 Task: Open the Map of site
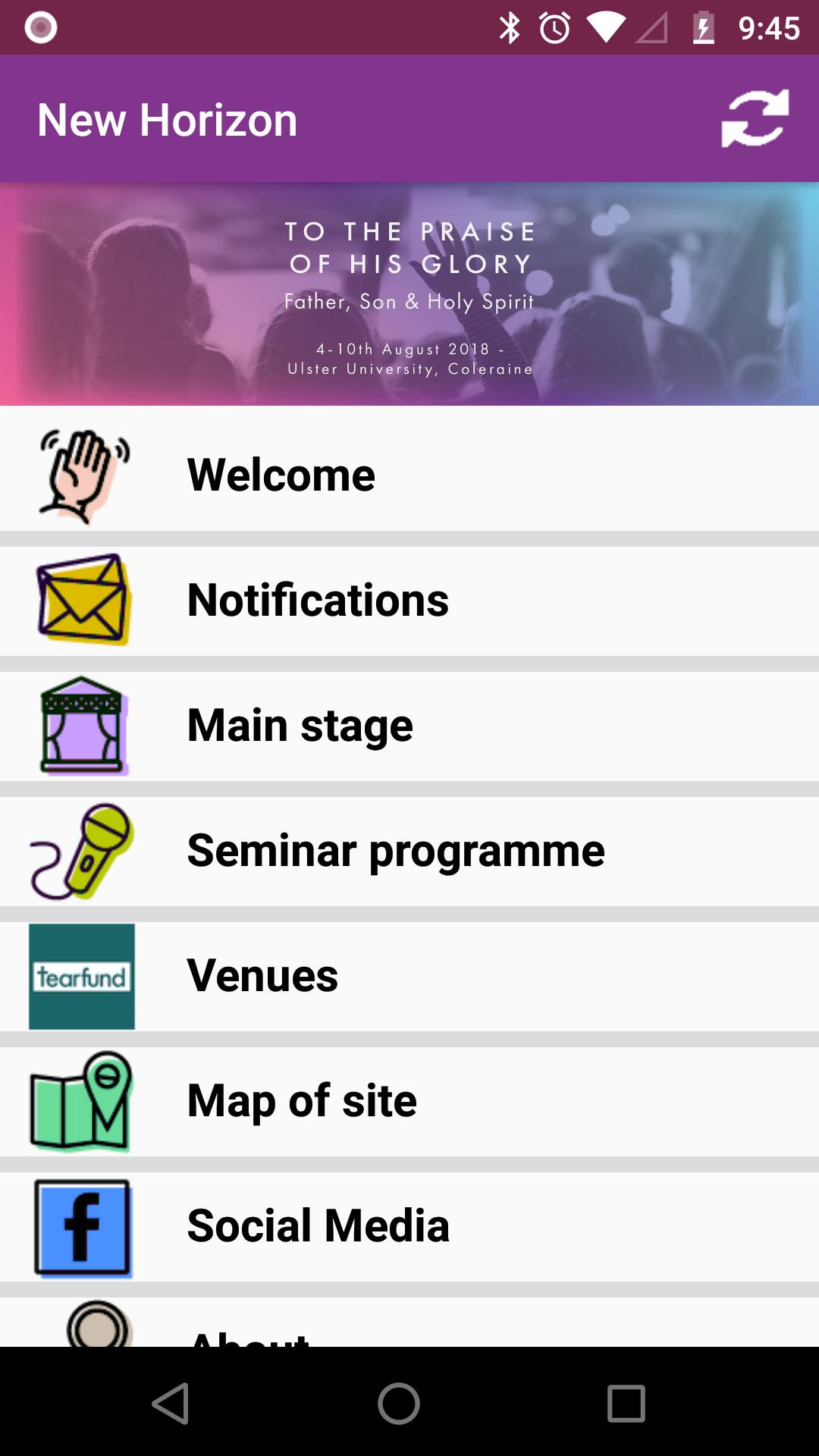coord(409,1100)
